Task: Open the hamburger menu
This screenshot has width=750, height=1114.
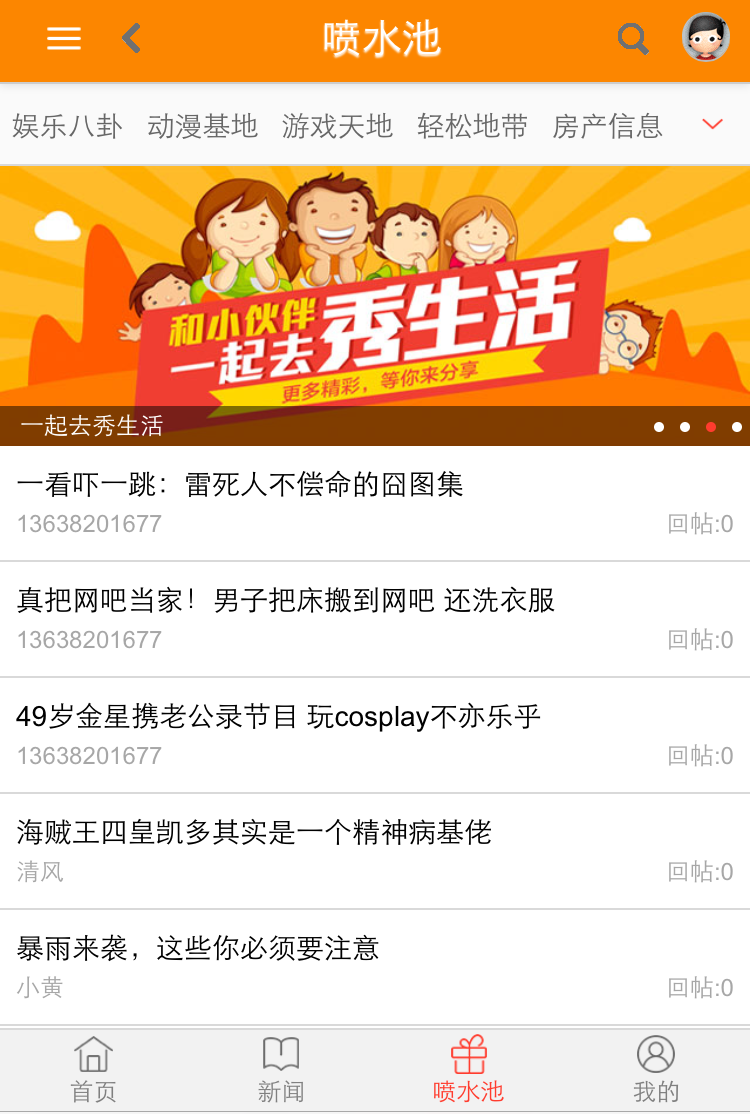Action: pyautogui.click(x=63, y=39)
